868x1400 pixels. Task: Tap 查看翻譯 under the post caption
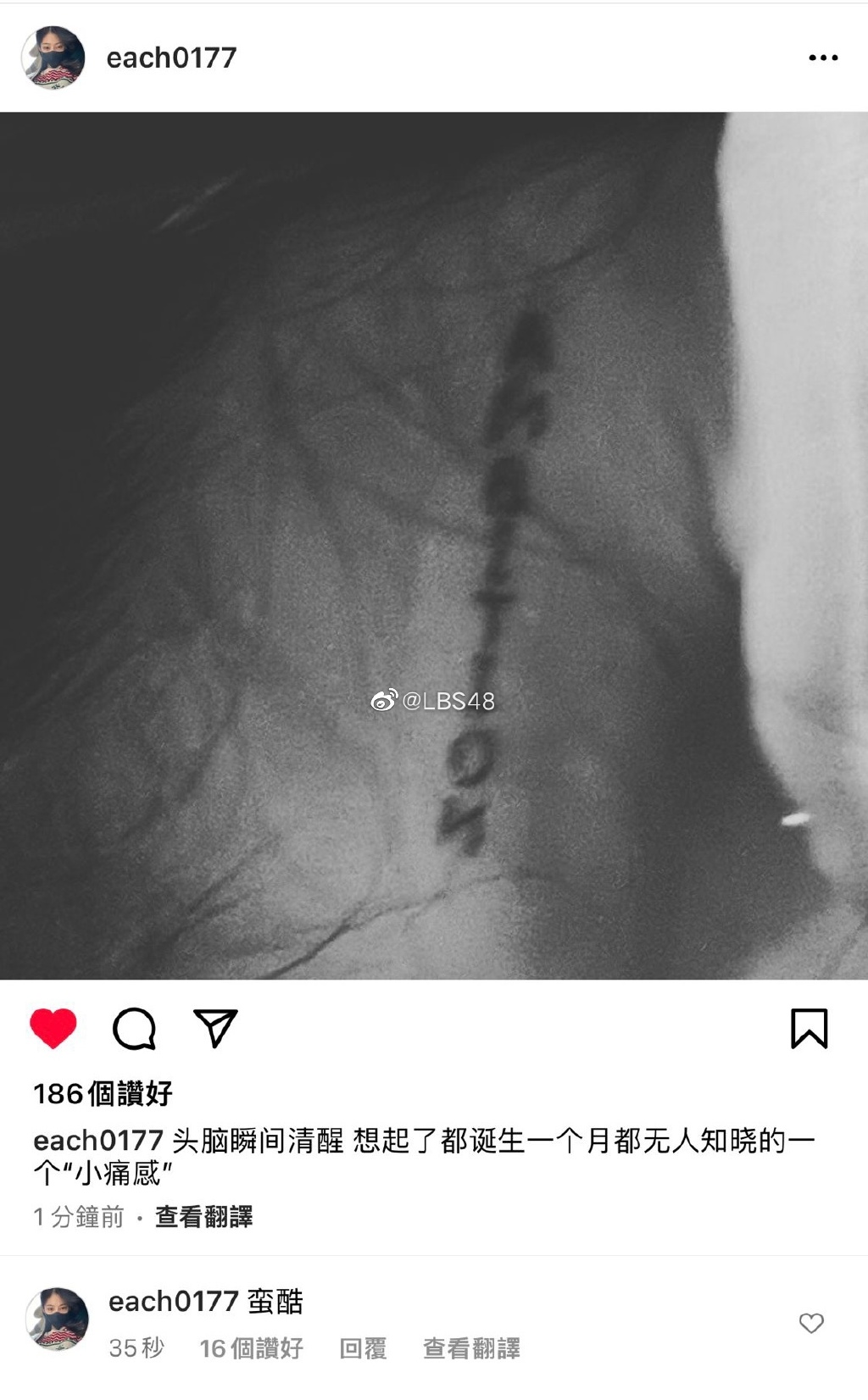[x=203, y=1217]
